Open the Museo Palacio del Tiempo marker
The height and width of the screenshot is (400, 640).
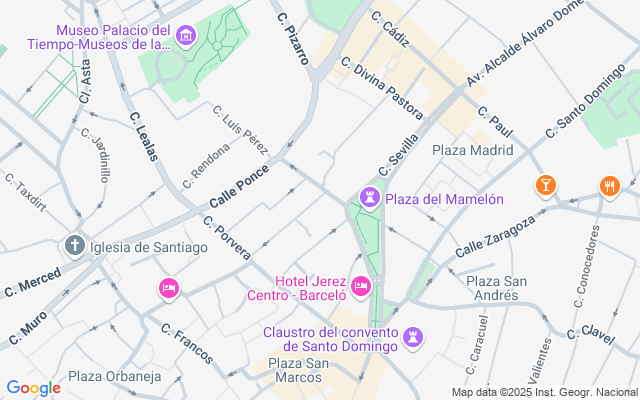click(185, 38)
